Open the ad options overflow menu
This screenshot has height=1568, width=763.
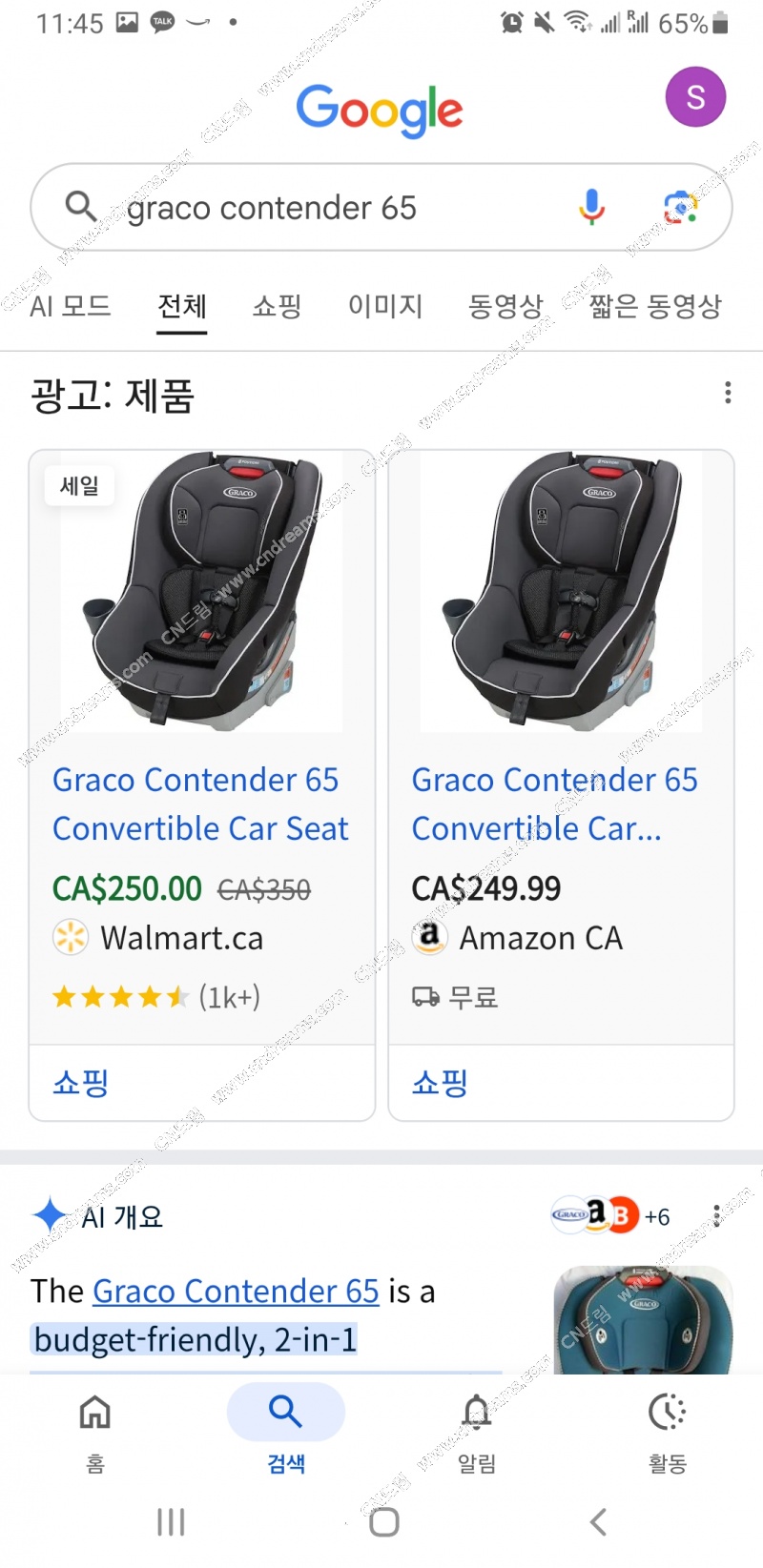728,393
